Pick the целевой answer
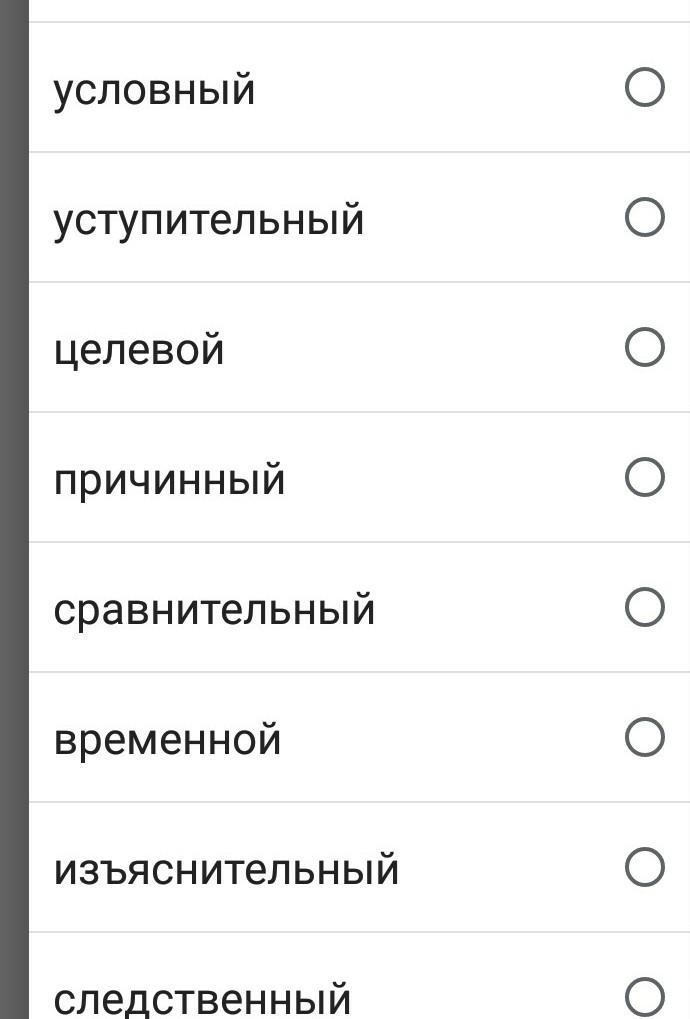 [x=645, y=348]
